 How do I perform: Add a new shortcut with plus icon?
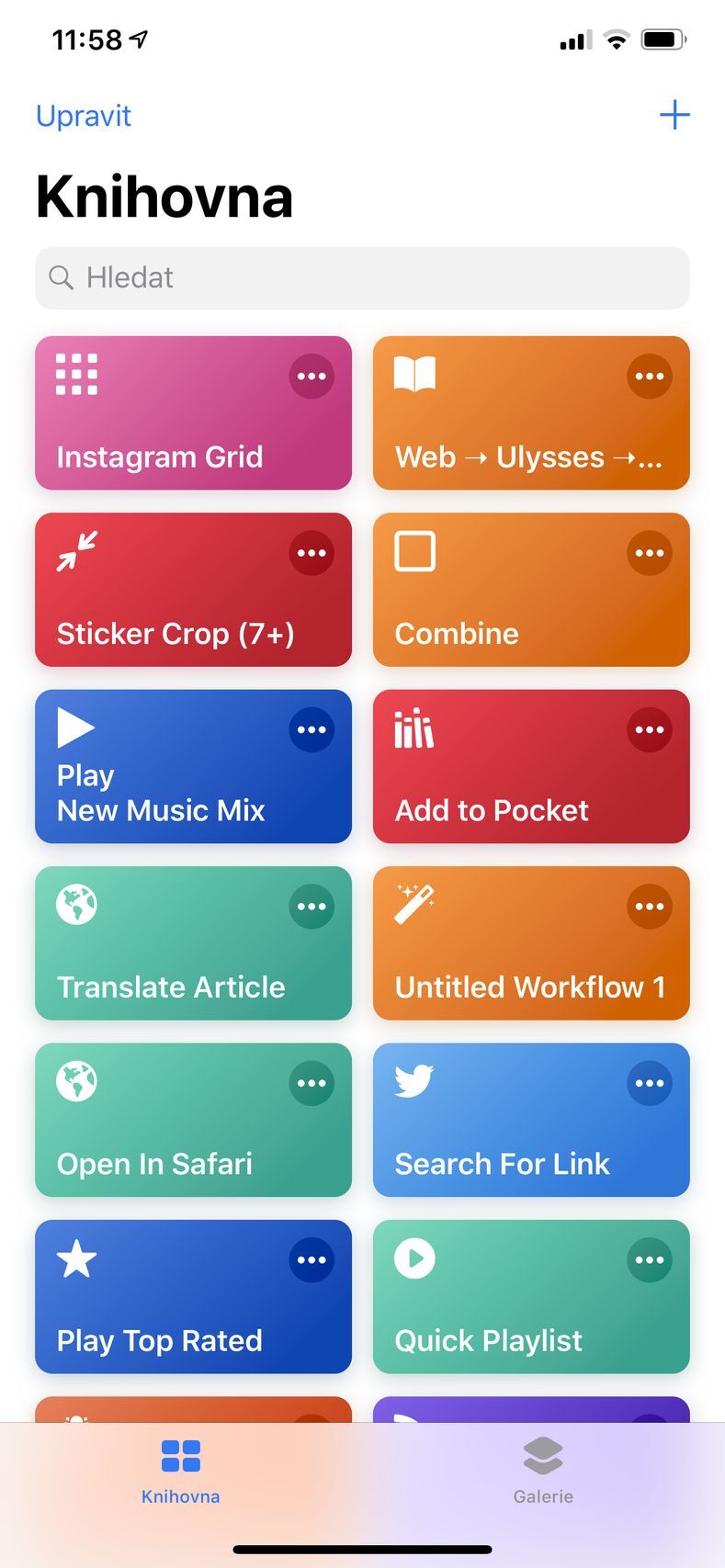click(674, 115)
